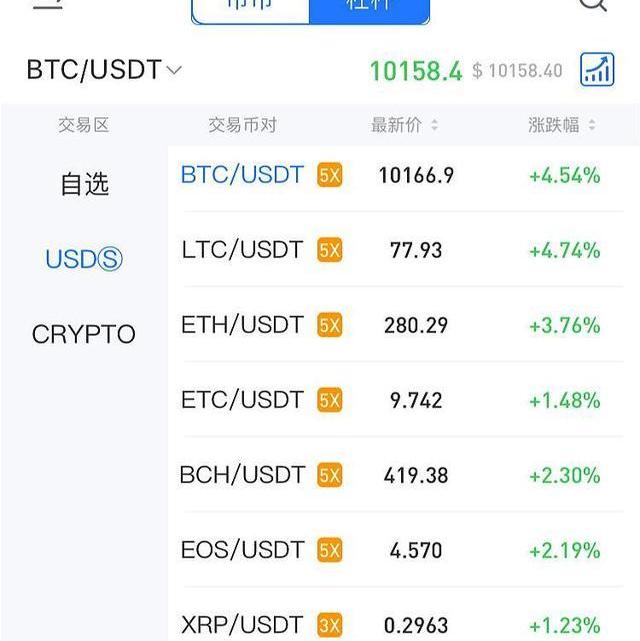
Task: Sort pairs by 涨跌幅
Action: [561, 125]
